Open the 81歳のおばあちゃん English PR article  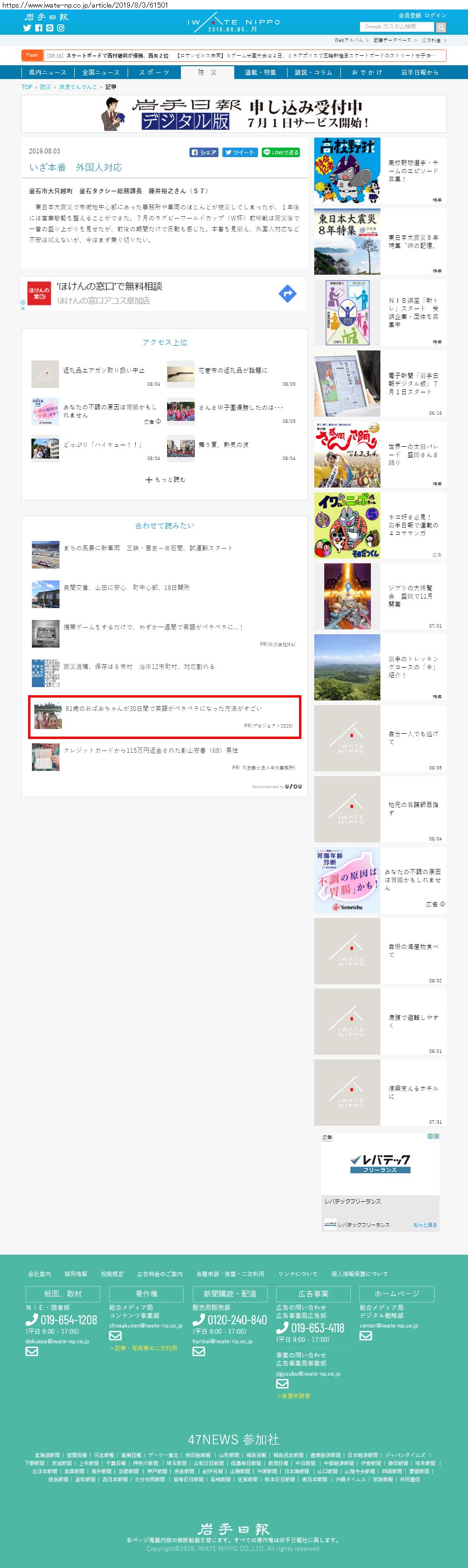click(164, 709)
